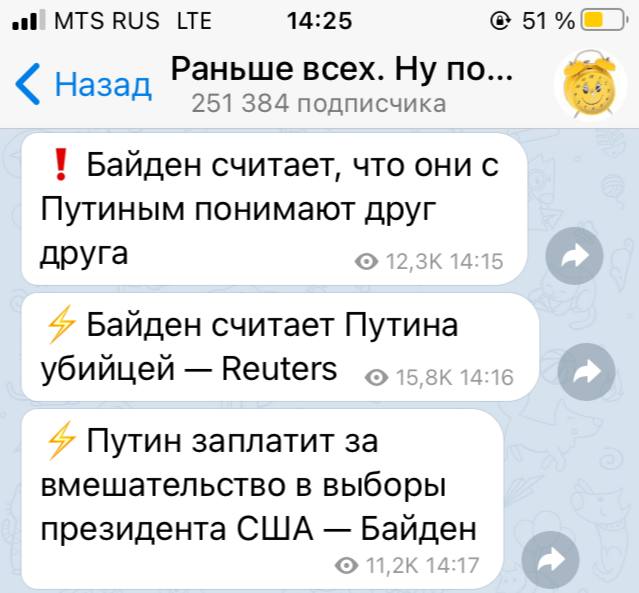Viewport: 639px width, 593px height.
Task: Open the channel info from the title
Action: pyautogui.click(x=340, y=82)
